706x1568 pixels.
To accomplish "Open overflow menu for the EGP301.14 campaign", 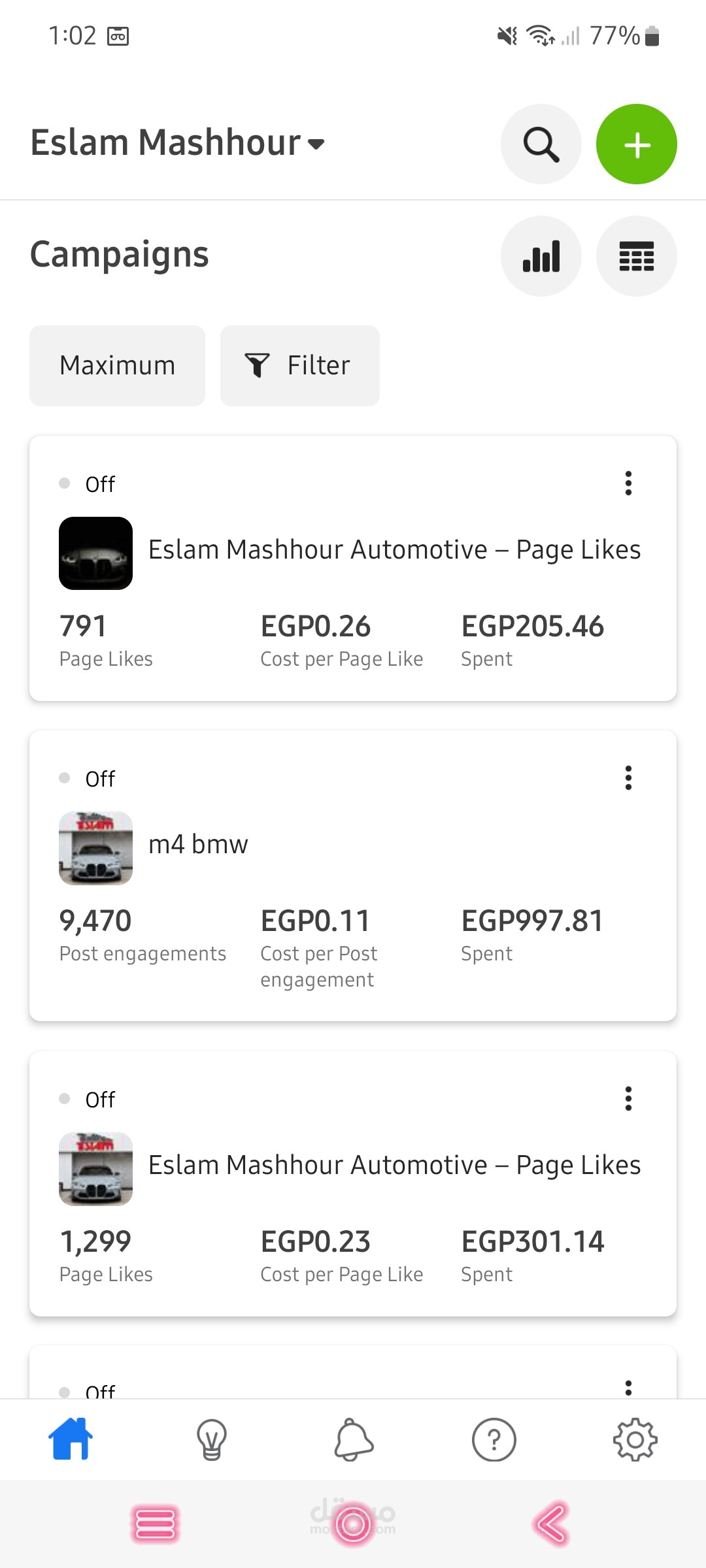I will [x=628, y=1099].
